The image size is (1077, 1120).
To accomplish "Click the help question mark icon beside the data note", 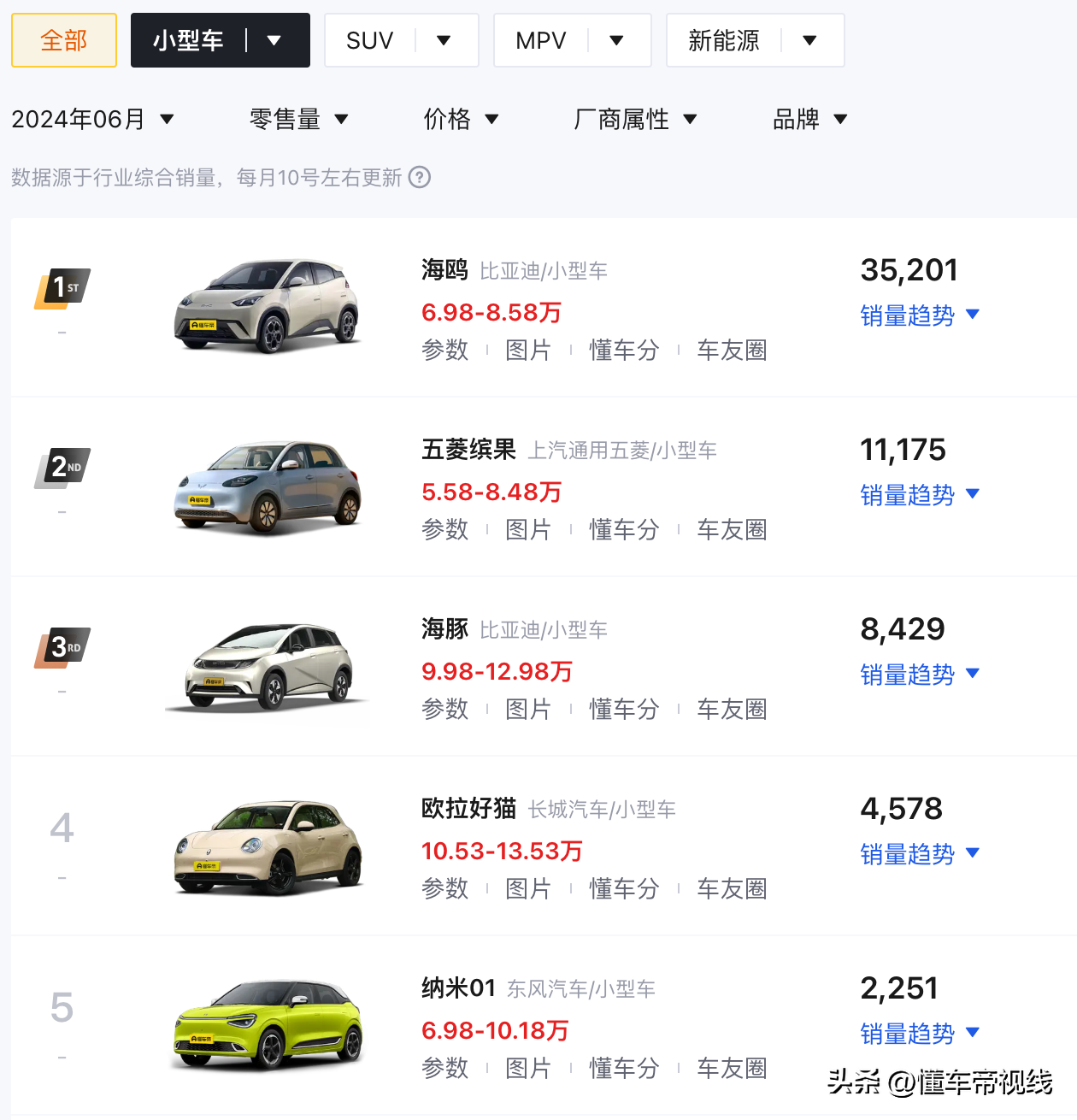I will click(421, 178).
